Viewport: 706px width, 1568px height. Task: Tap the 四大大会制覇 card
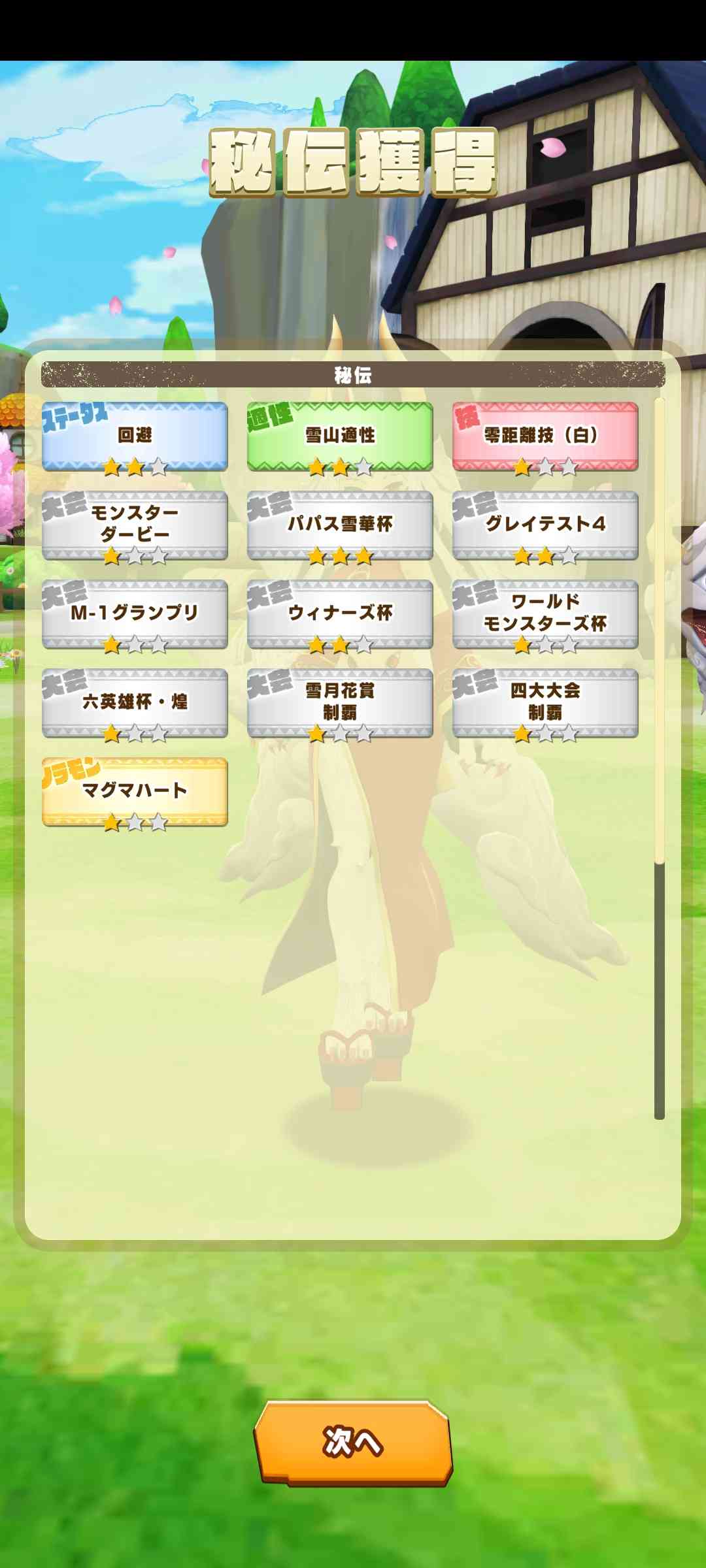(x=545, y=703)
